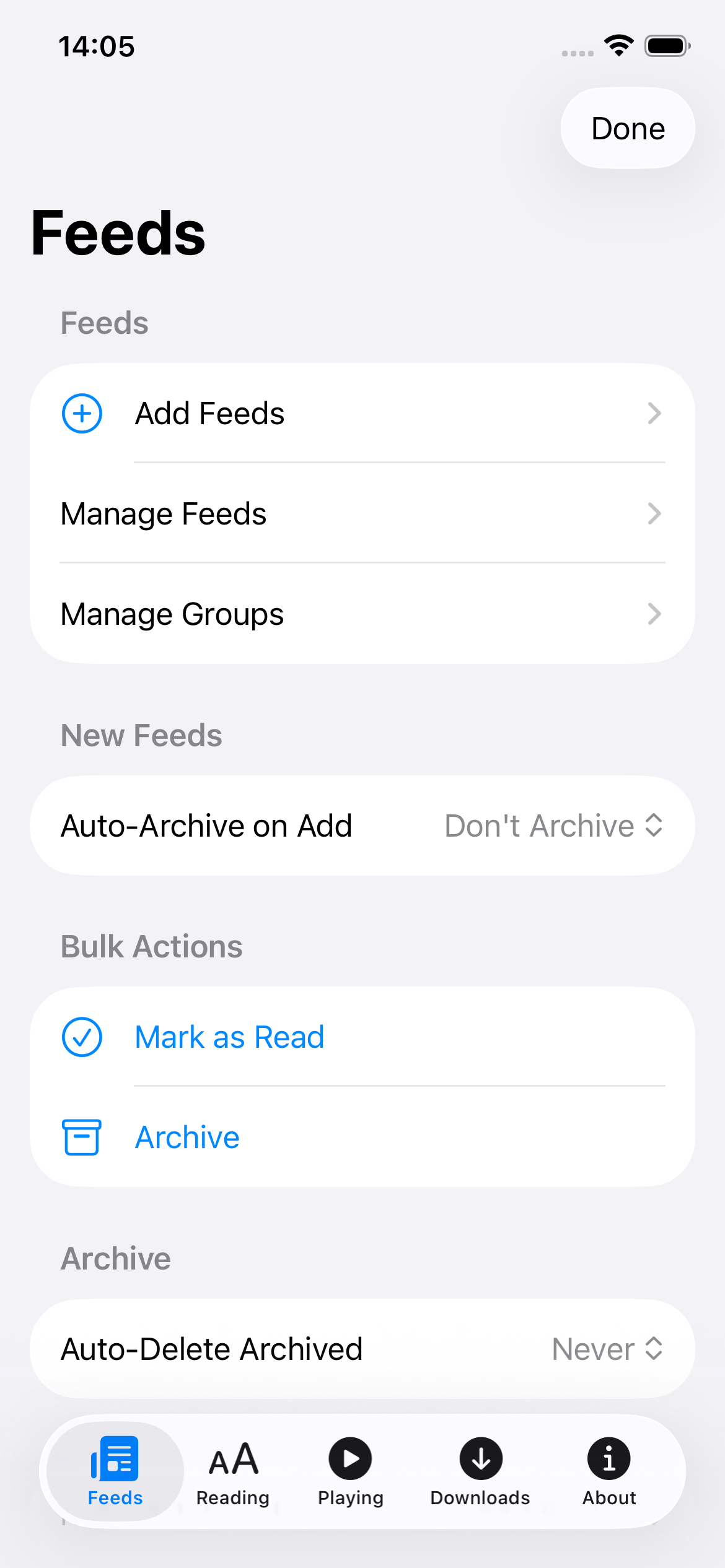Tap the Done button
Image resolution: width=725 pixels, height=1568 pixels.
(x=627, y=128)
